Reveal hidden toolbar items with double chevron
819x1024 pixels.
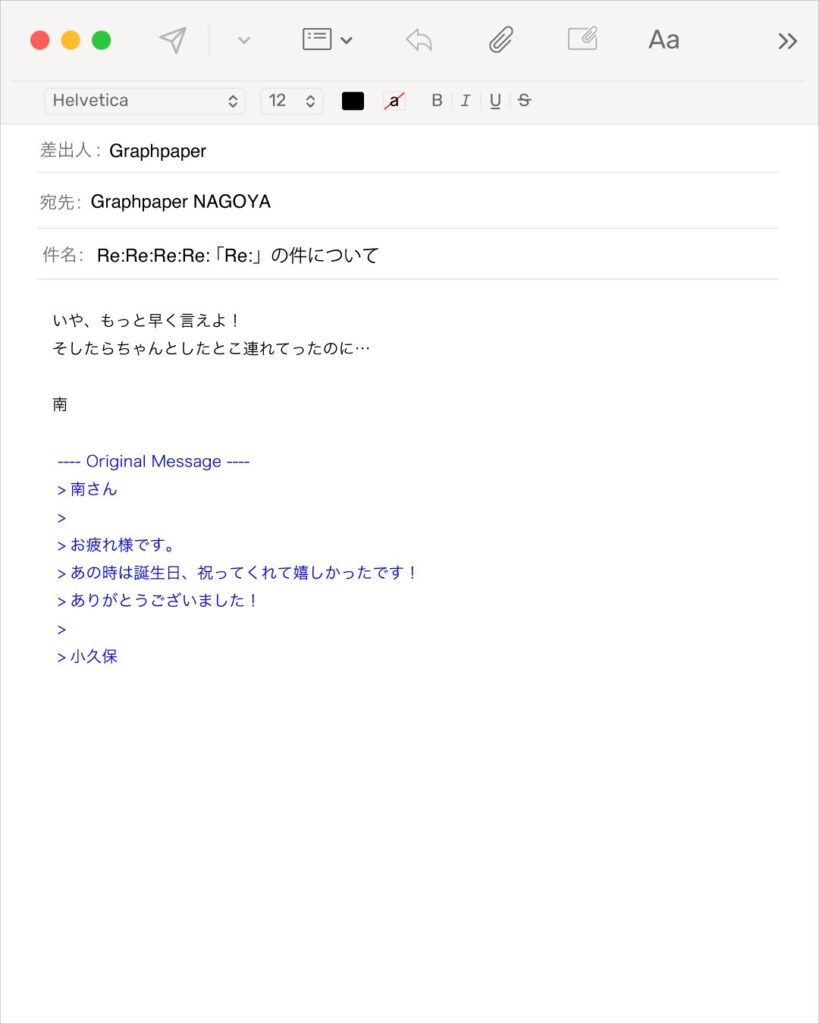pos(788,40)
